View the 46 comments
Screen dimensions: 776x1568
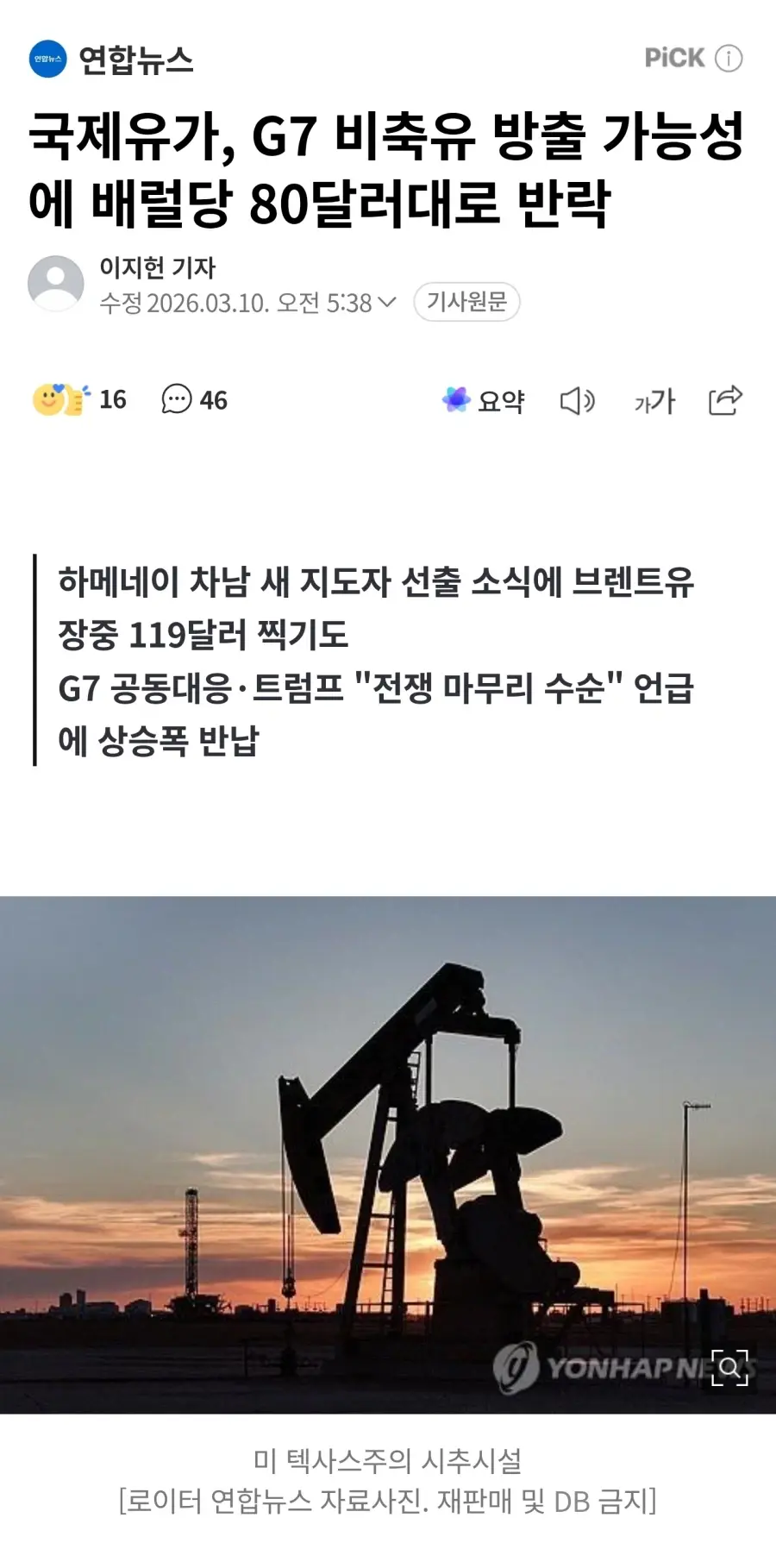(x=214, y=399)
